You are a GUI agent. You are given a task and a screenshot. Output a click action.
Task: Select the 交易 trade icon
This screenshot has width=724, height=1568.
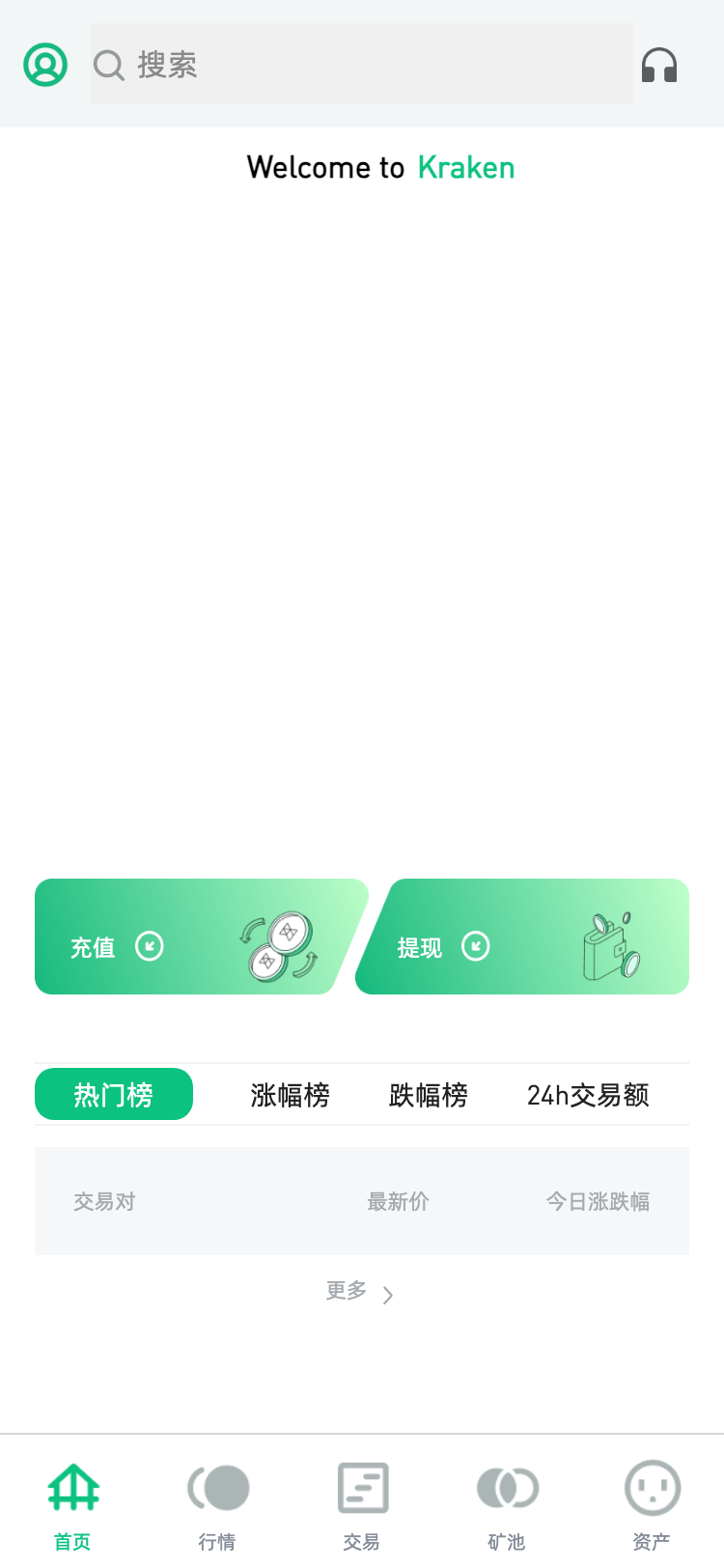362,1488
